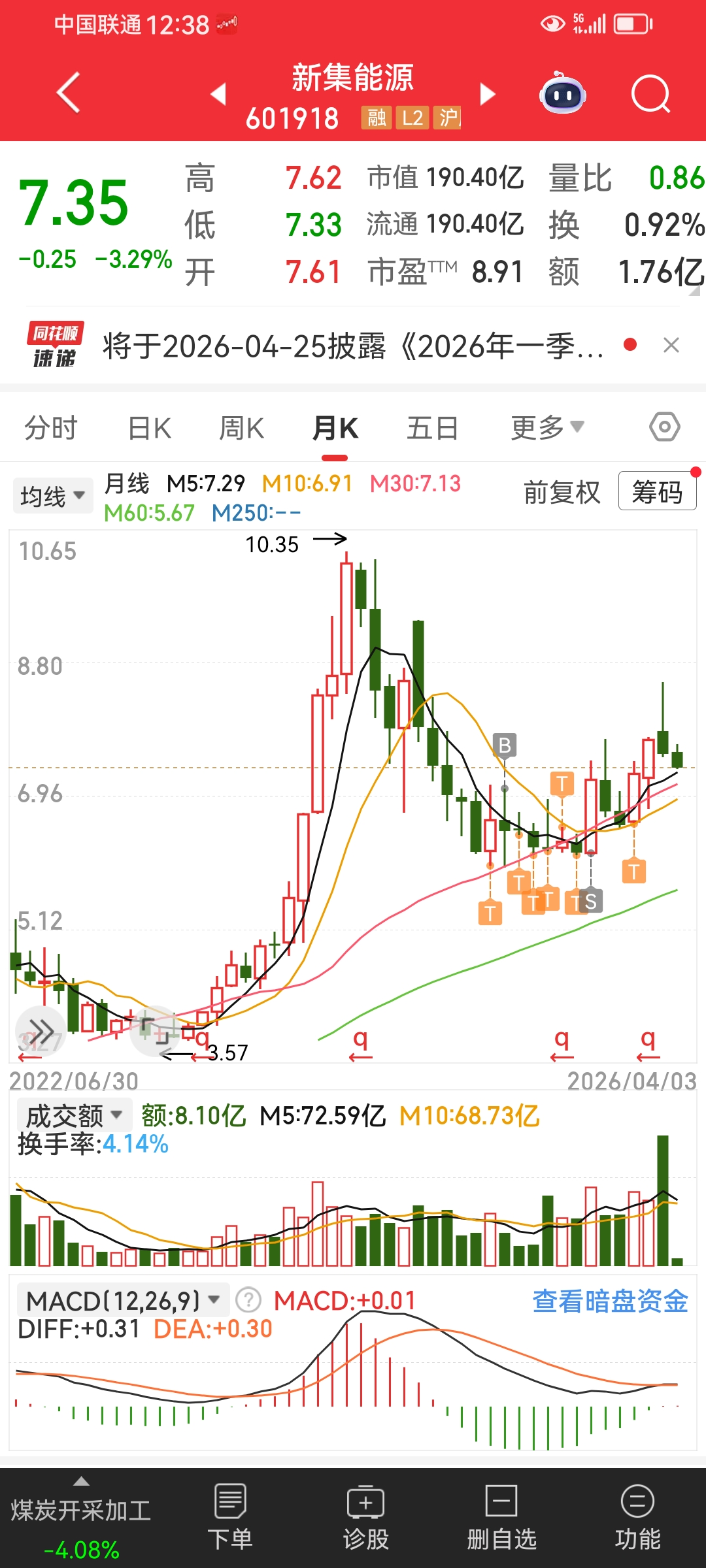This screenshot has width=706, height=1568.
Task: Go back using the top-left arrow
Action: pos(69,93)
